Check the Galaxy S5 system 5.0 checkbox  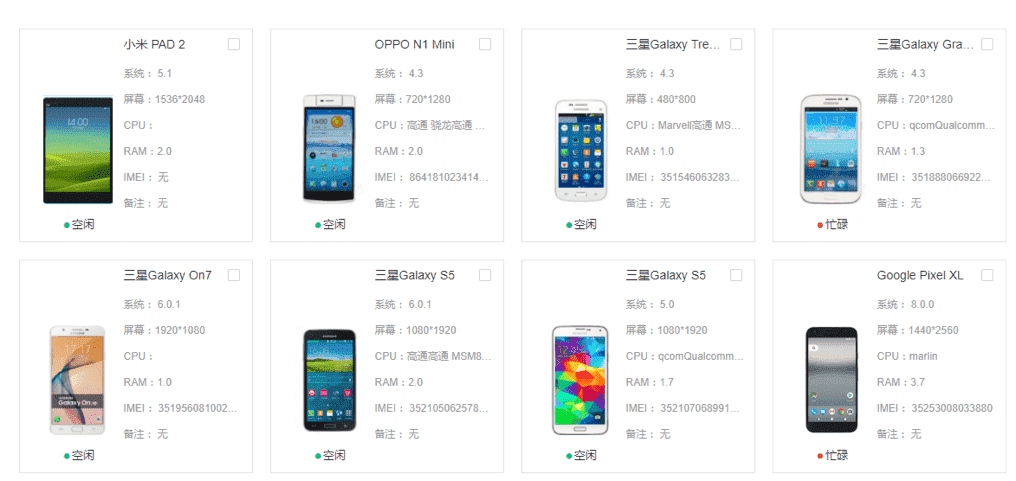[736, 275]
